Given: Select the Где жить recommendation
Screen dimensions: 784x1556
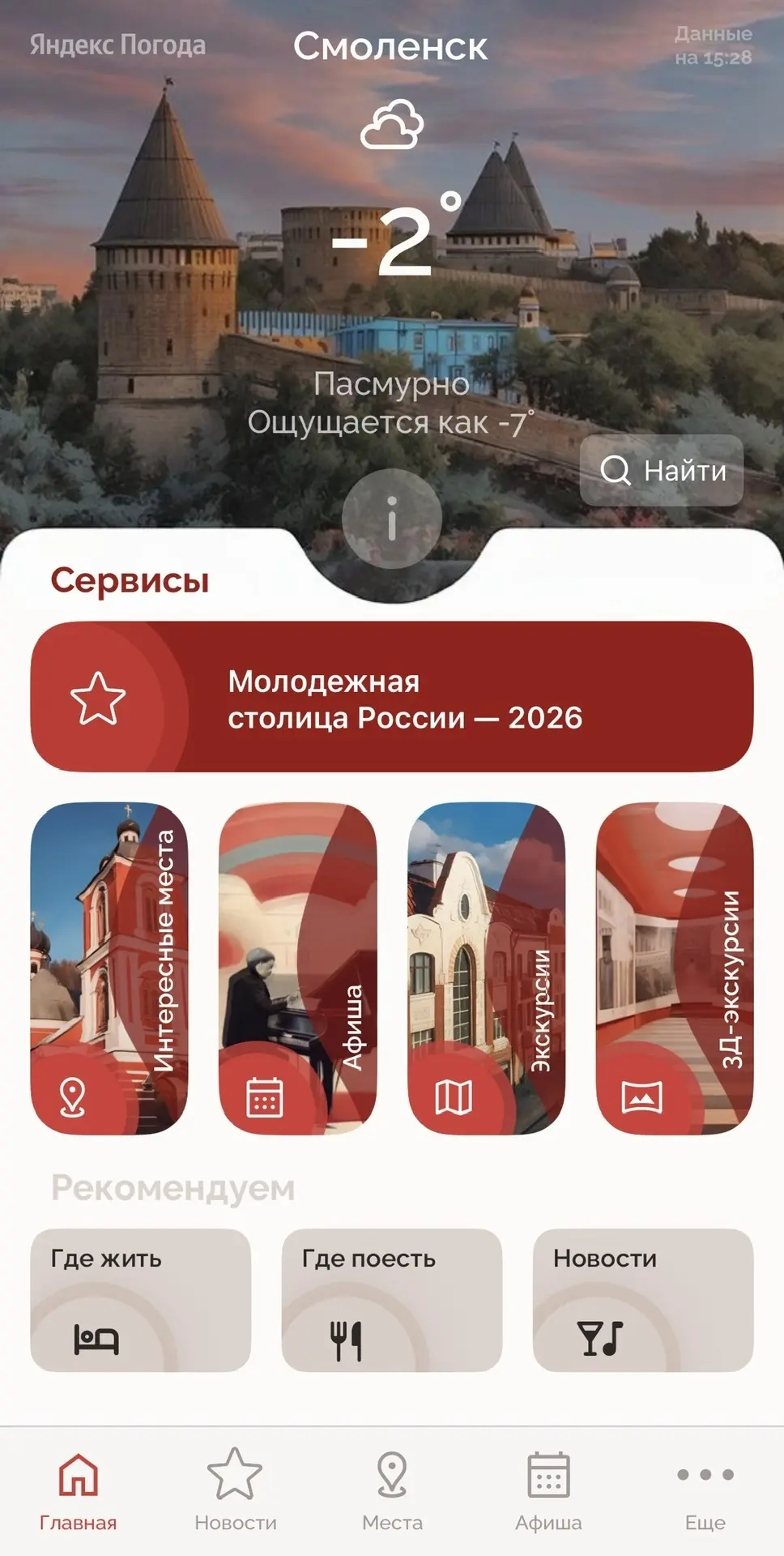Looking at the screenshot, I should 141,1300.
